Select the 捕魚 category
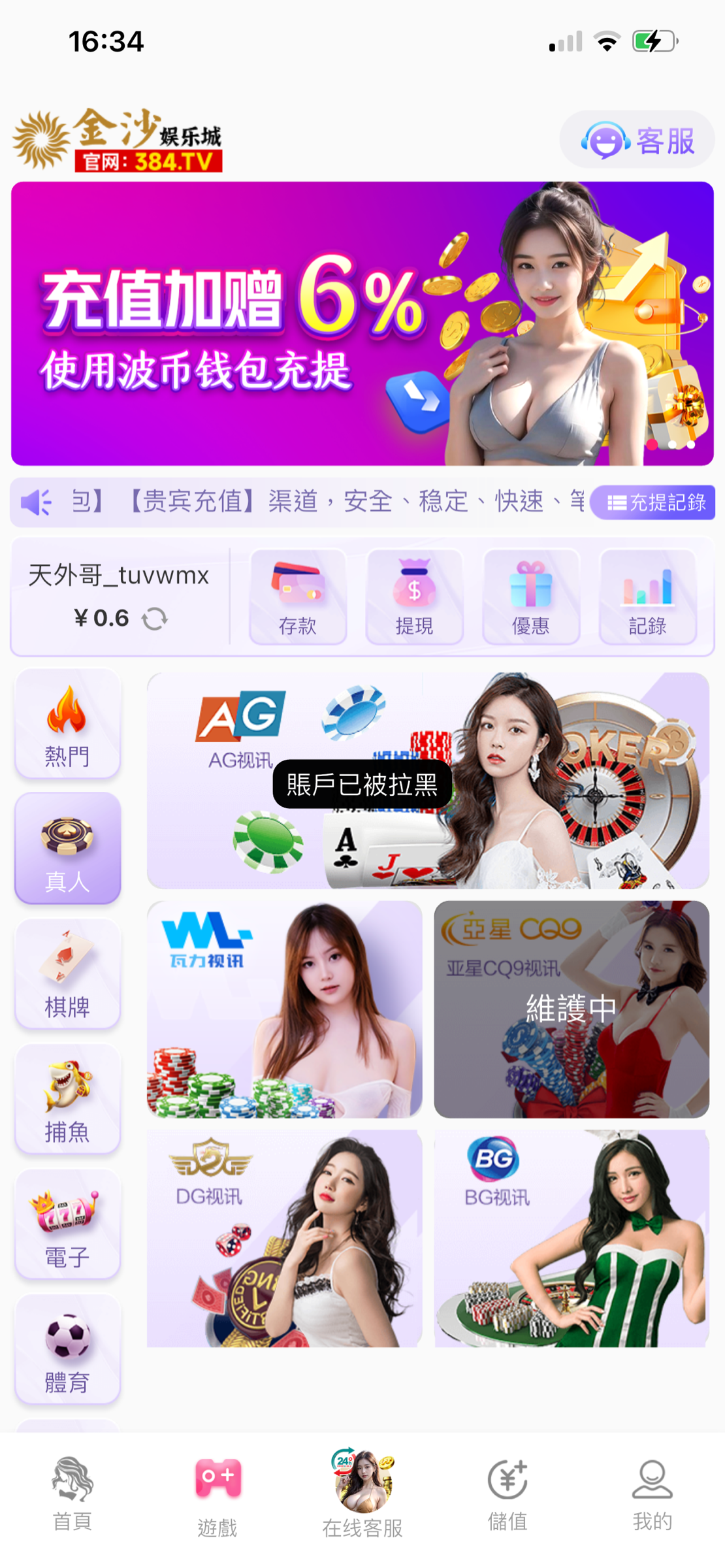 click(x=68, y=1099)
